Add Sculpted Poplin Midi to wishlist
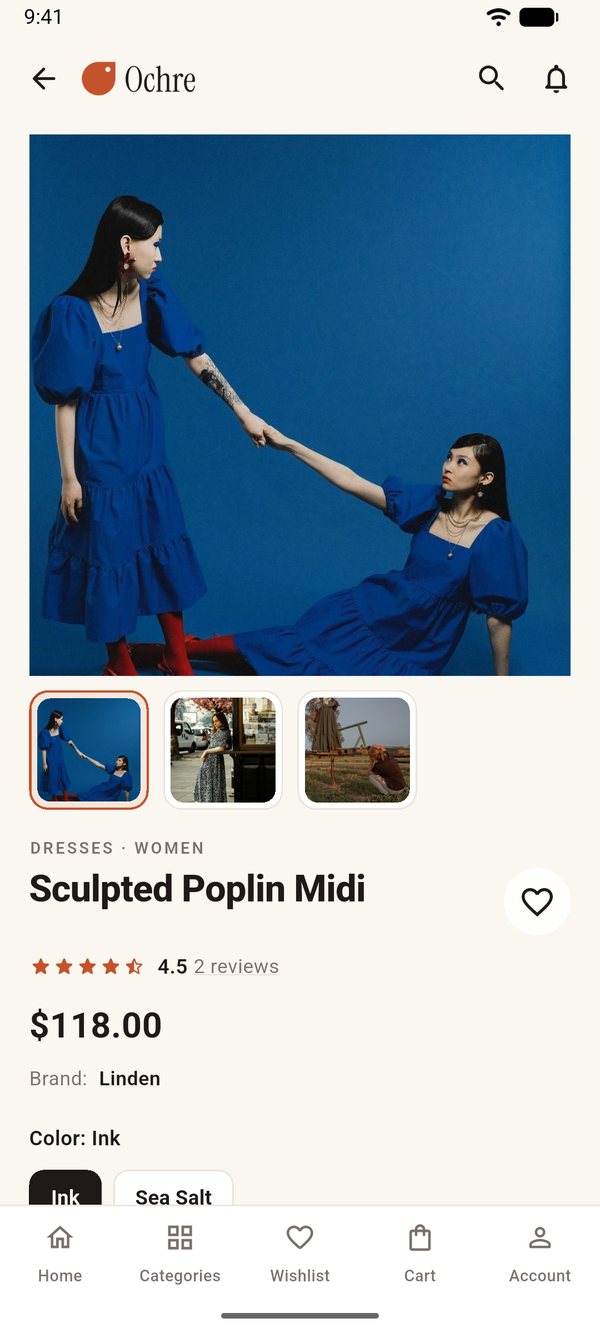 coord(537,902)
